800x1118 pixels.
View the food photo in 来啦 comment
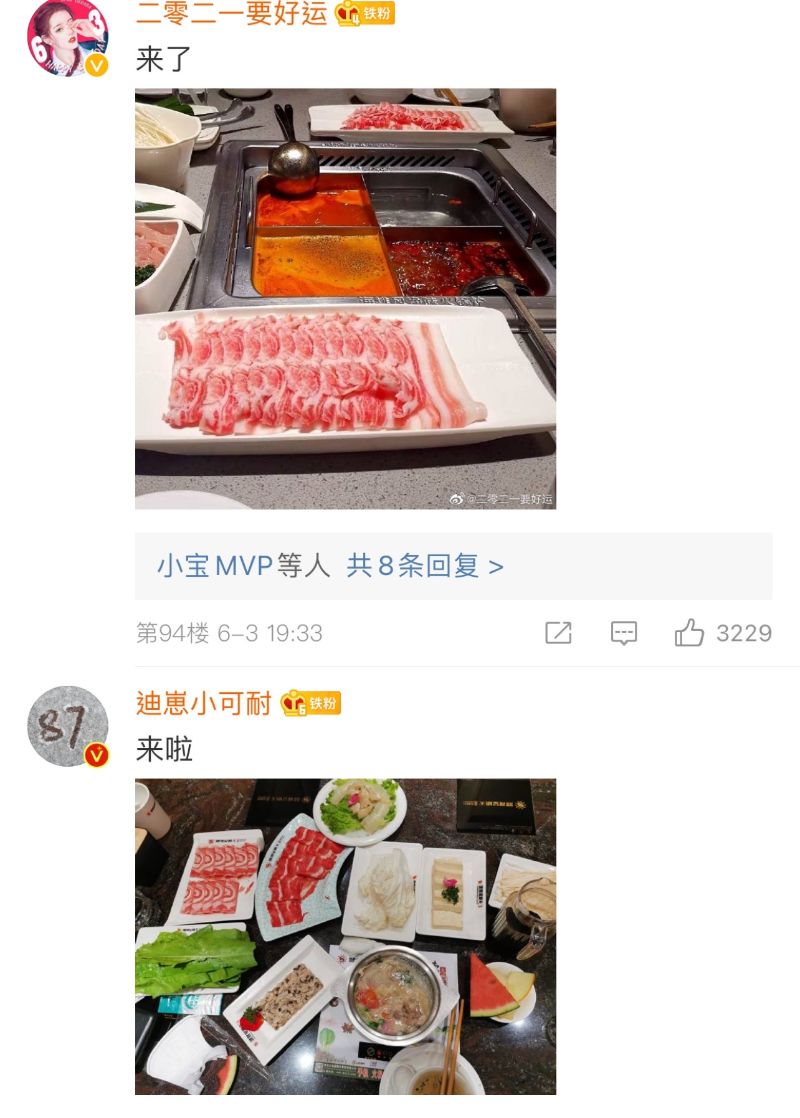point(345,936)
